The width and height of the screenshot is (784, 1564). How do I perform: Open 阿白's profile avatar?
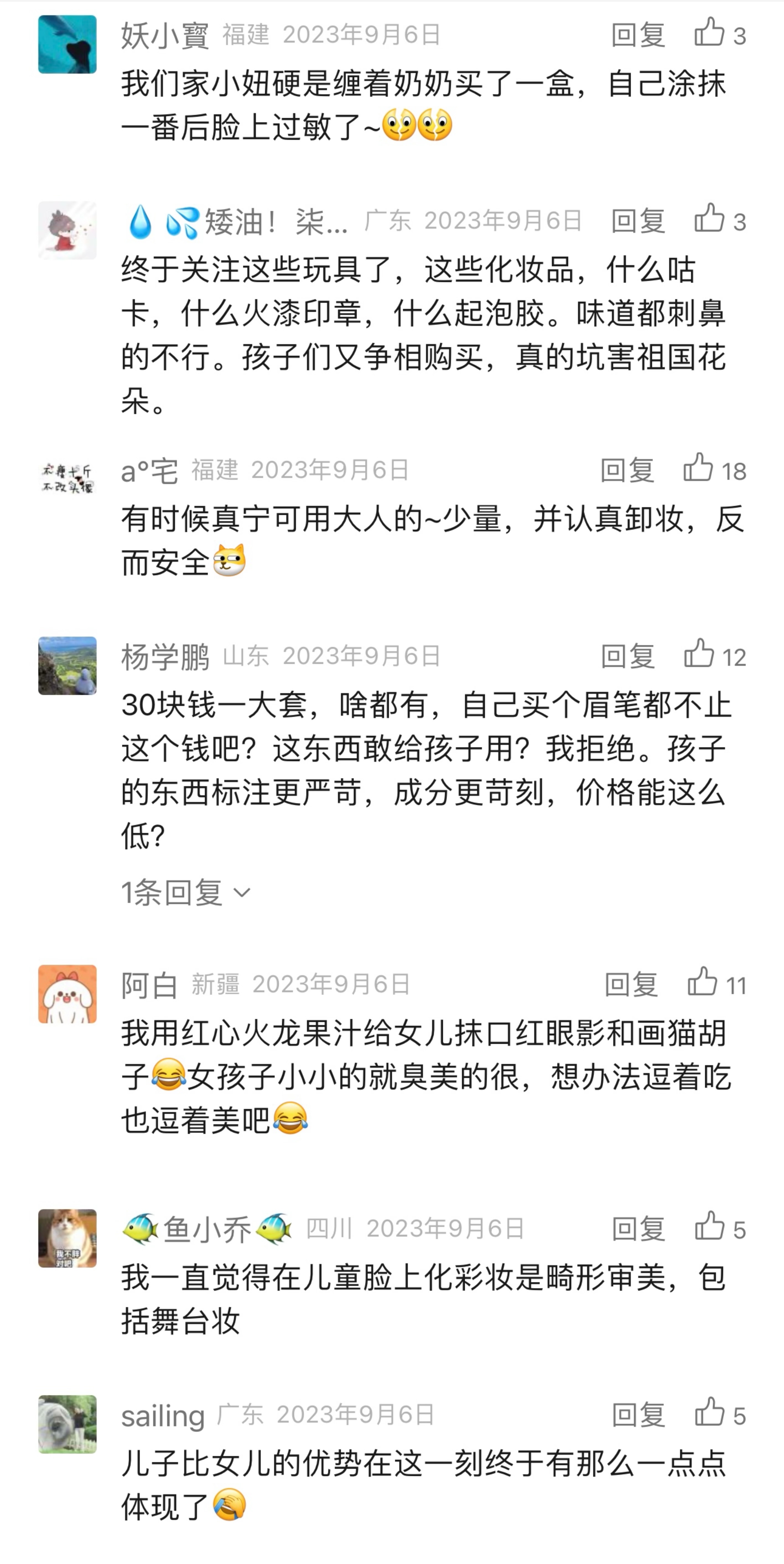67,994
